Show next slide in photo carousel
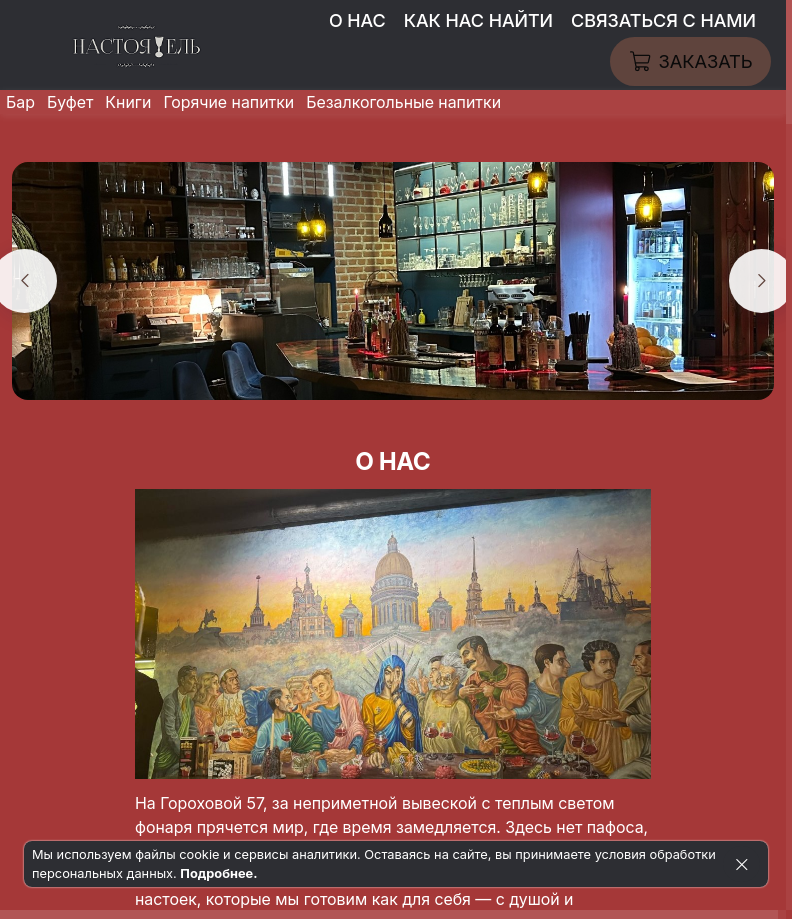The width and height of the screenshot is (792, 919). 760,281
